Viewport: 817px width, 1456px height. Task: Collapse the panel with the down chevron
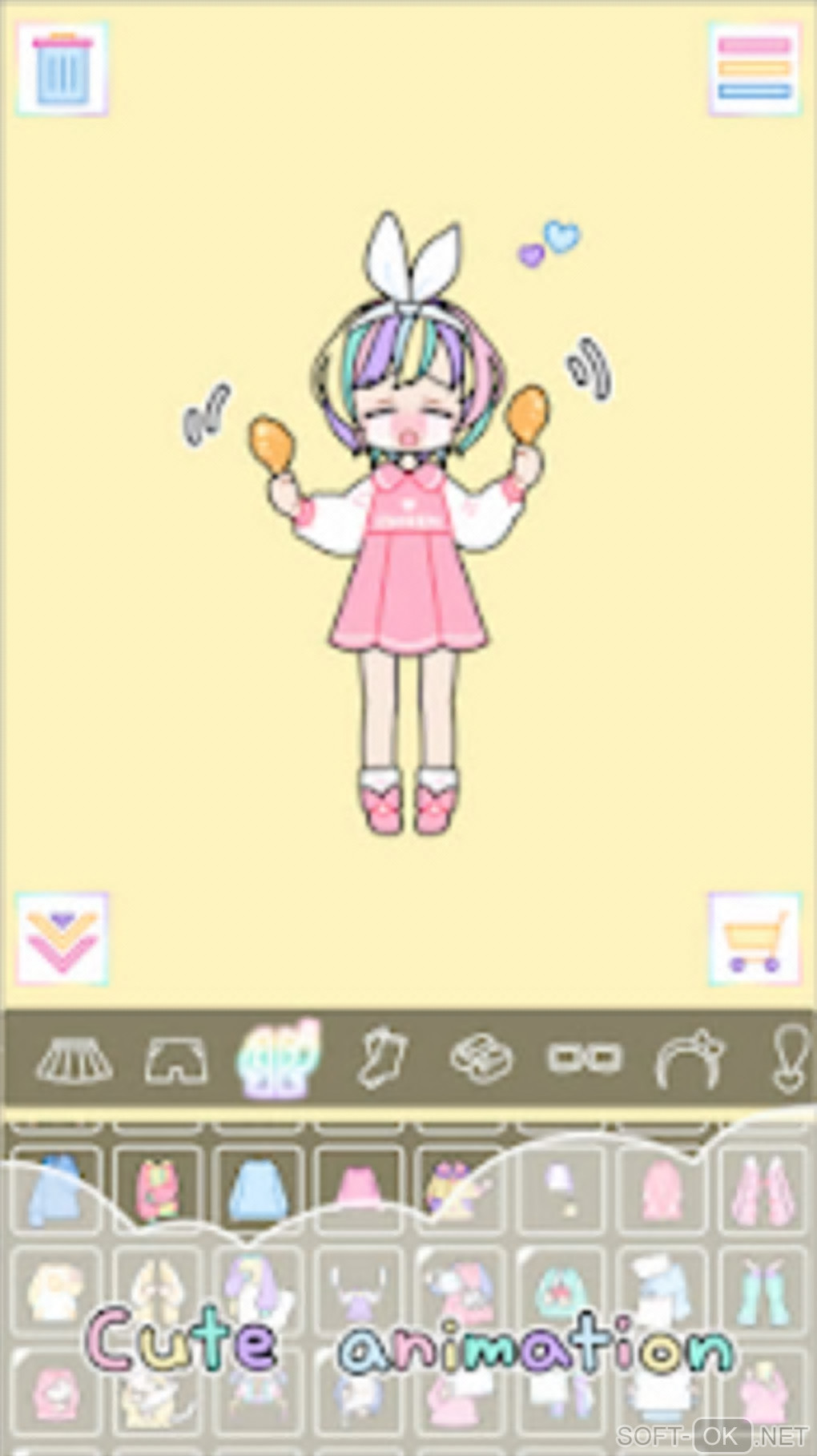click(62, 939)
